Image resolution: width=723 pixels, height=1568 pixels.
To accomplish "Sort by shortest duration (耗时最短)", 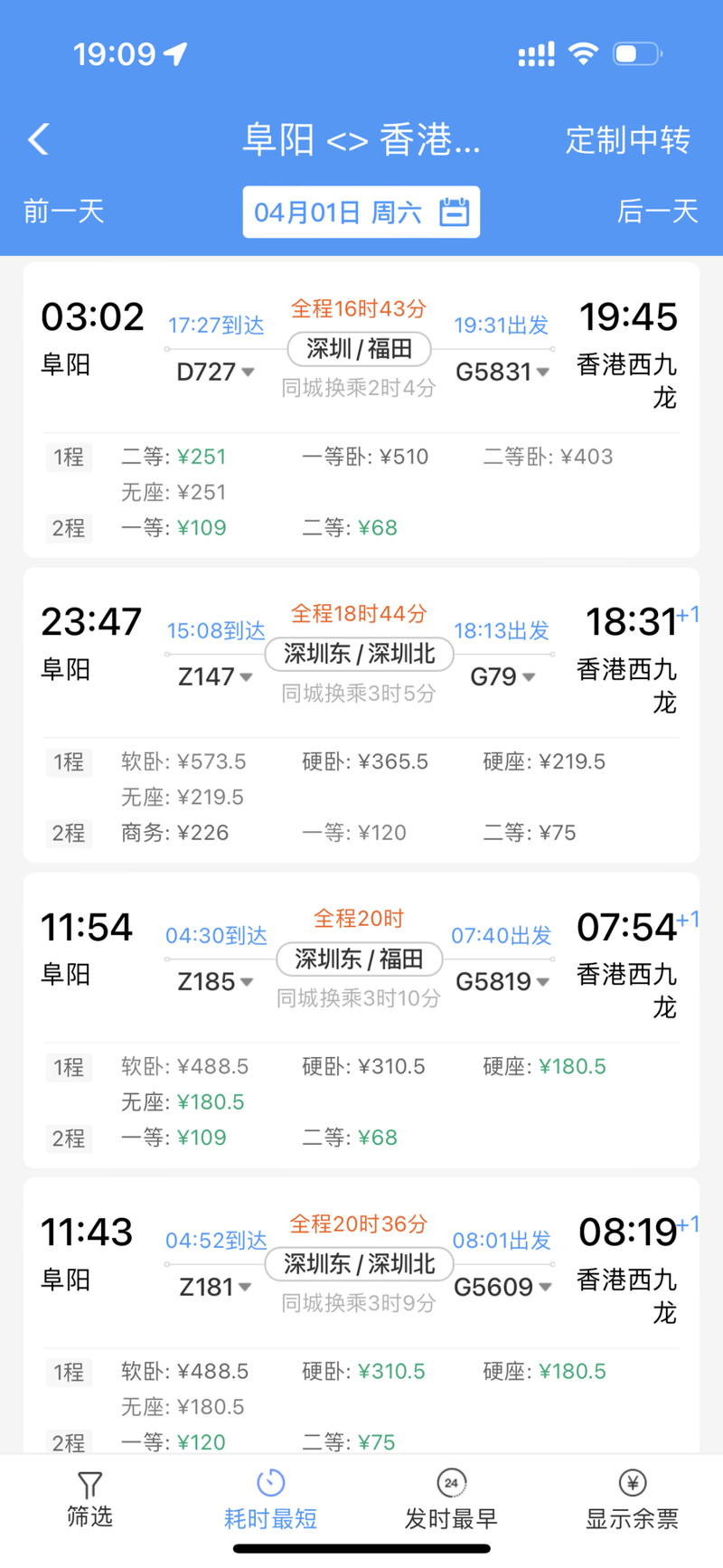I will (x=270, y=1500).
